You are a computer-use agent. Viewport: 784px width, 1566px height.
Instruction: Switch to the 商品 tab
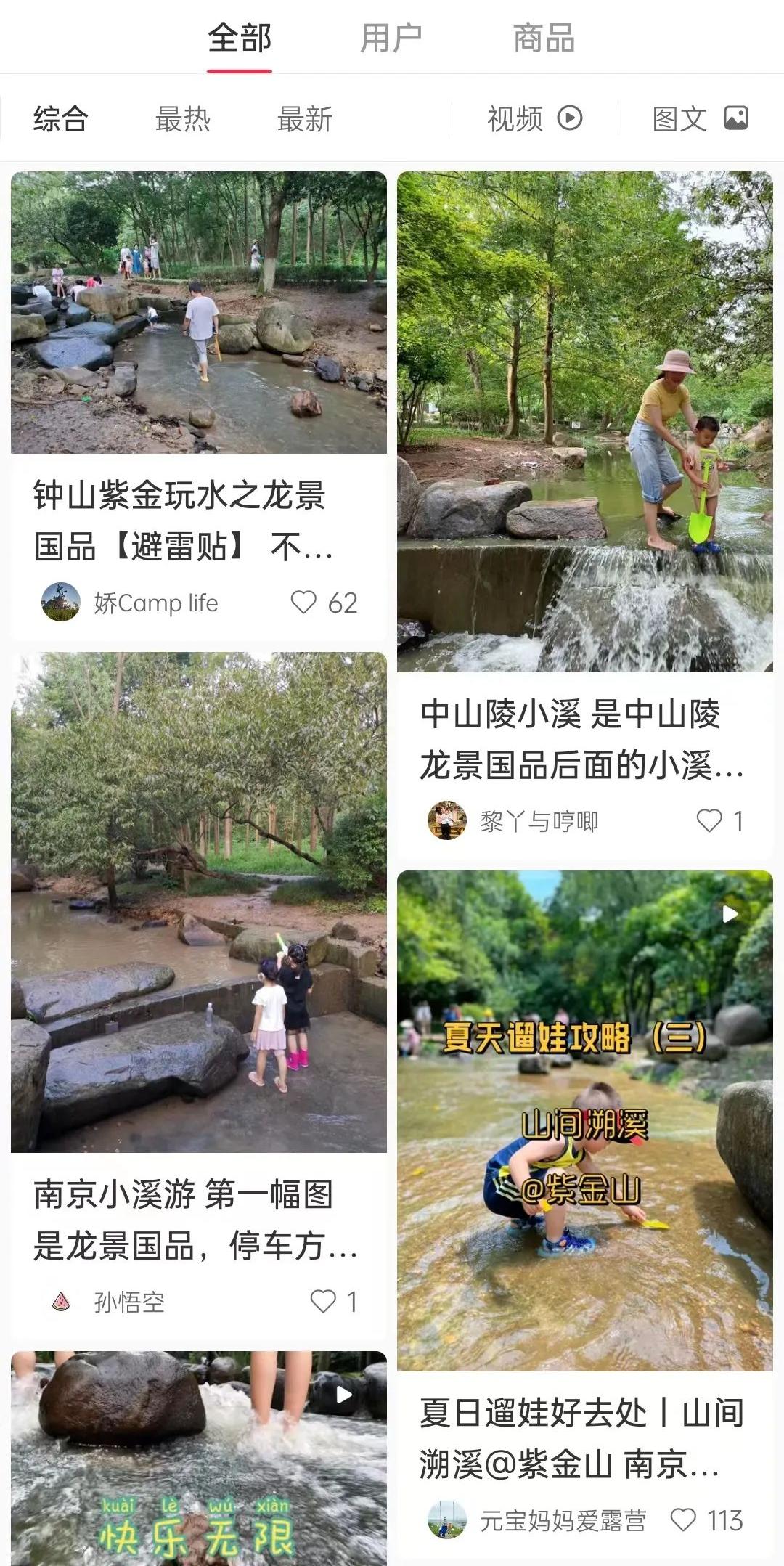tap(544, 38)
